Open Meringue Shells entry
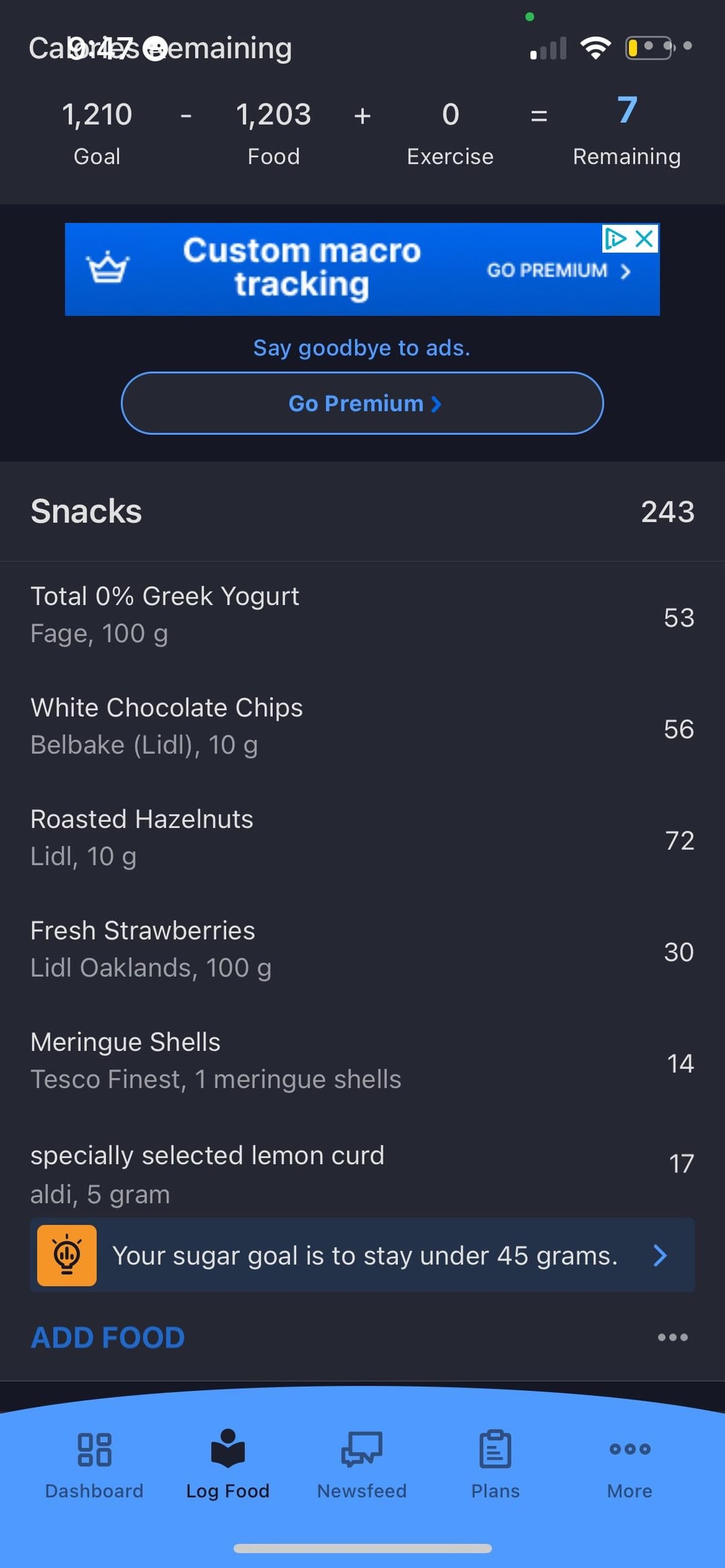Screen dimensions: 725x1568 coord(362,1061)
